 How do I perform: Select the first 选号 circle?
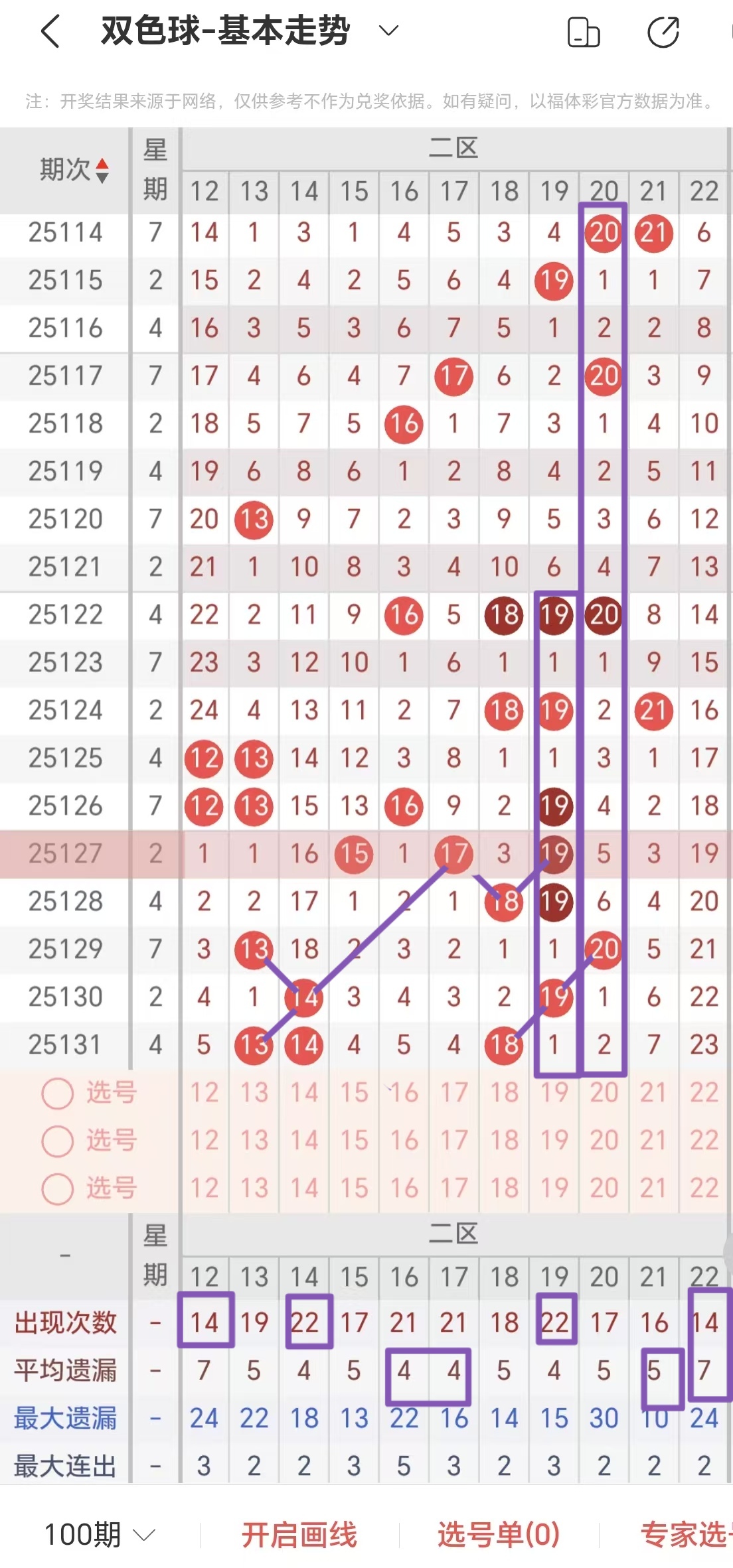click(x=58, y=1091)
